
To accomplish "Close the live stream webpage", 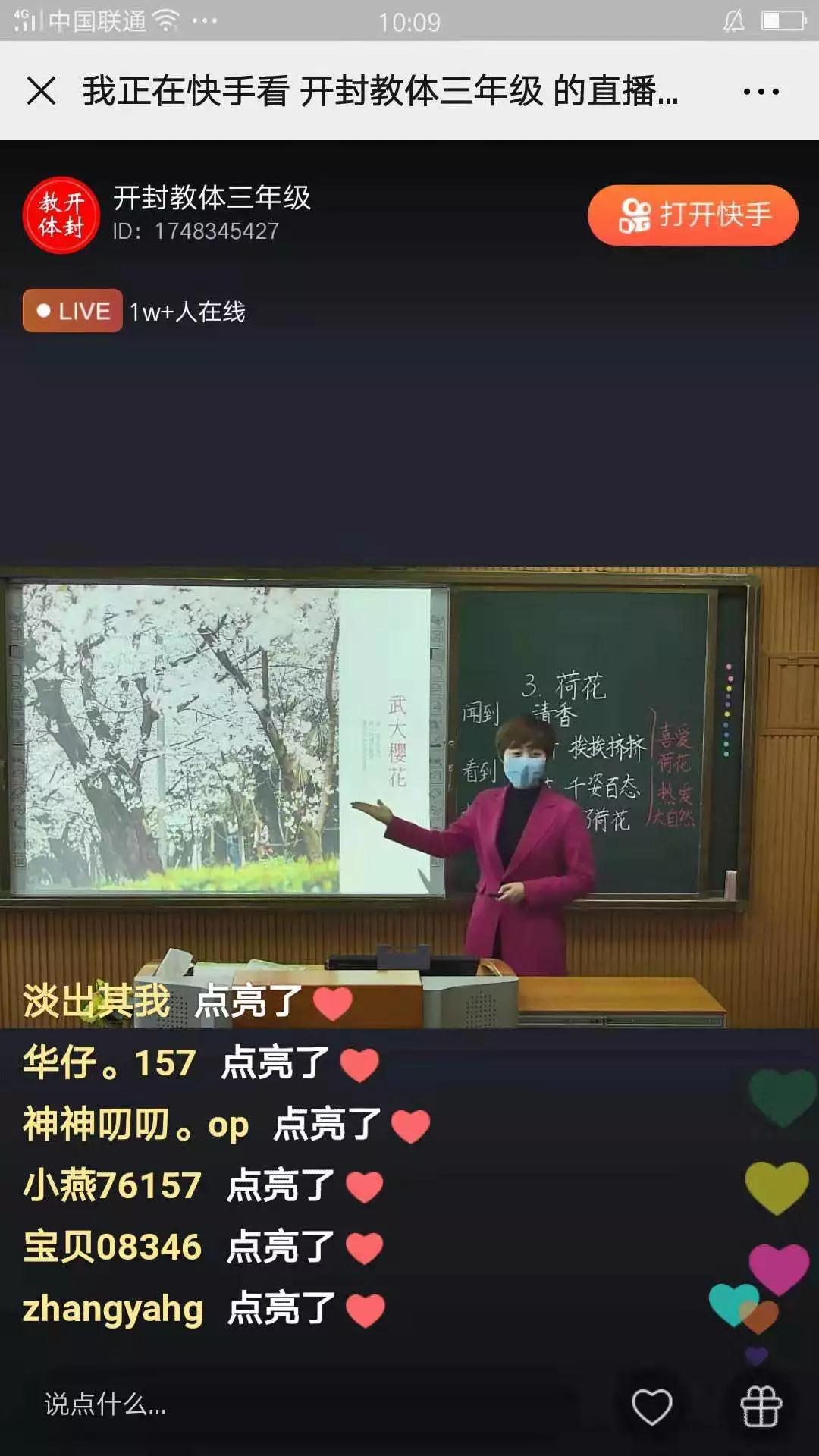I will (x=42, y=91).
